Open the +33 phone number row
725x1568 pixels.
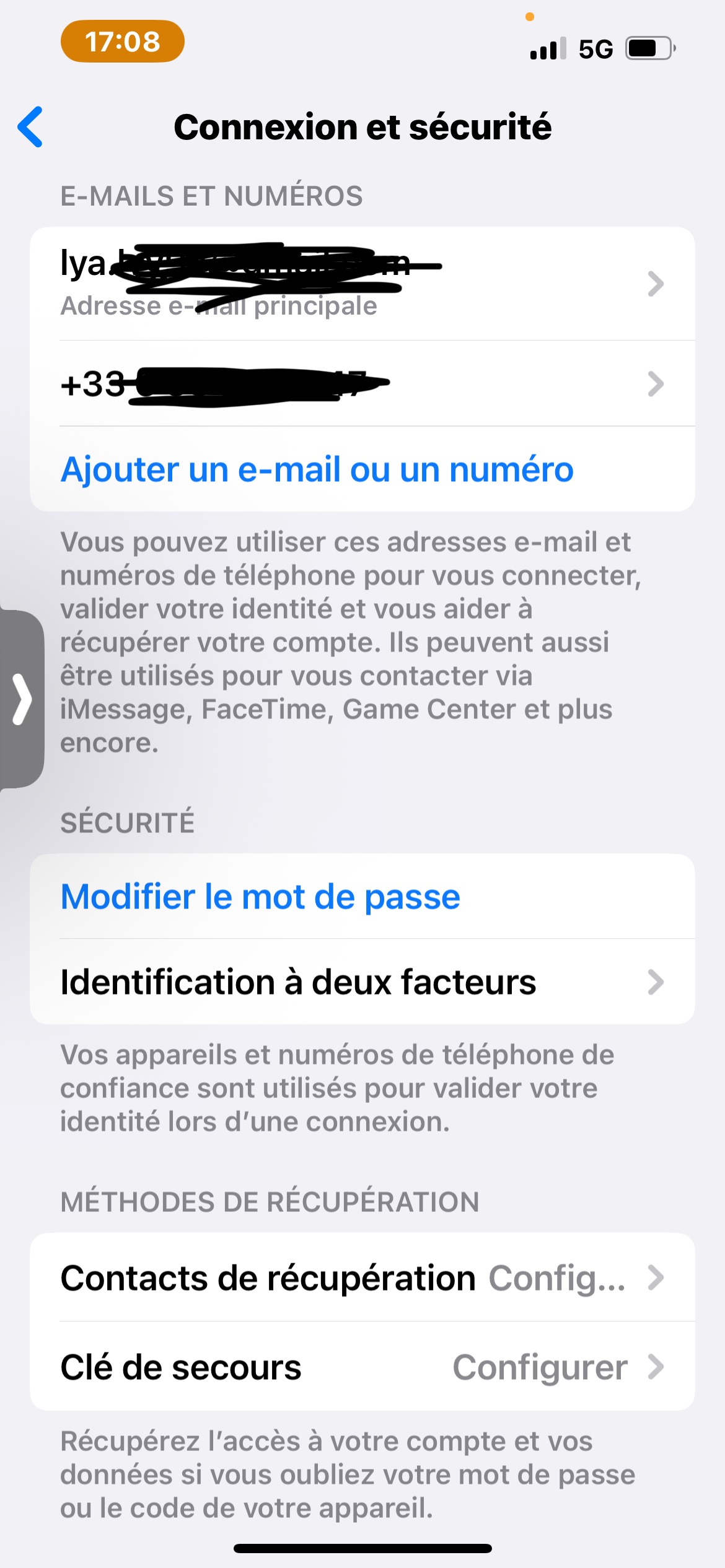click(x=362, y=383)
